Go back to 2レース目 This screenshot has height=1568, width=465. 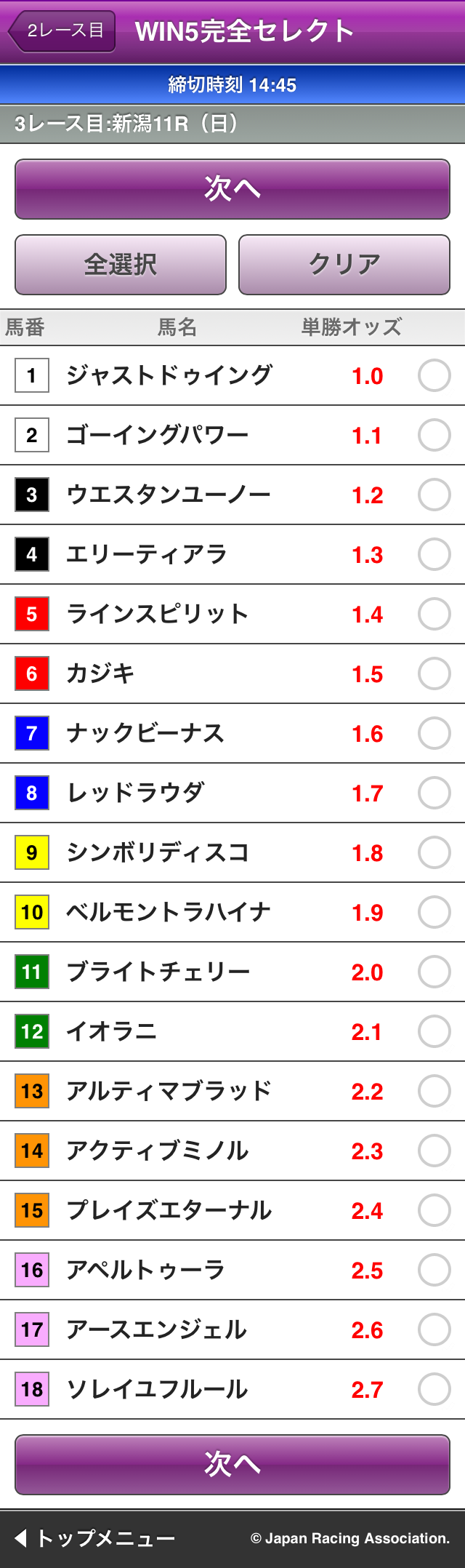point(62,31)
